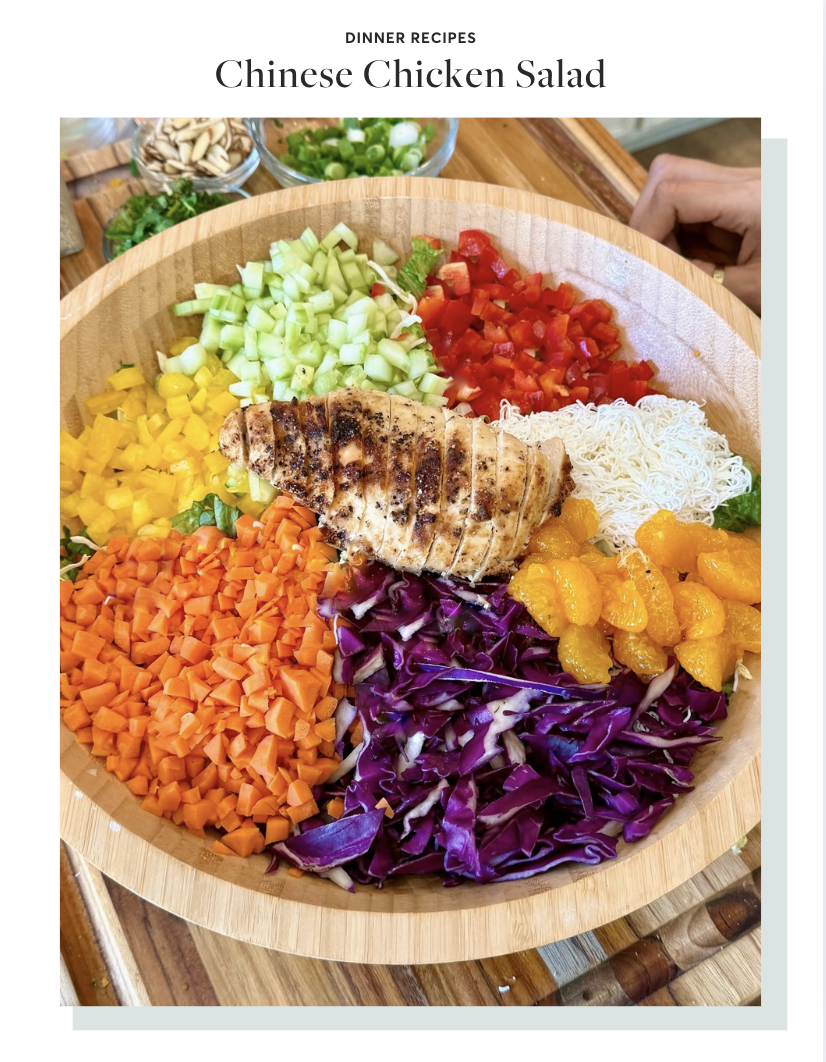Open the Dinner Recipes category link

point(410,38)
